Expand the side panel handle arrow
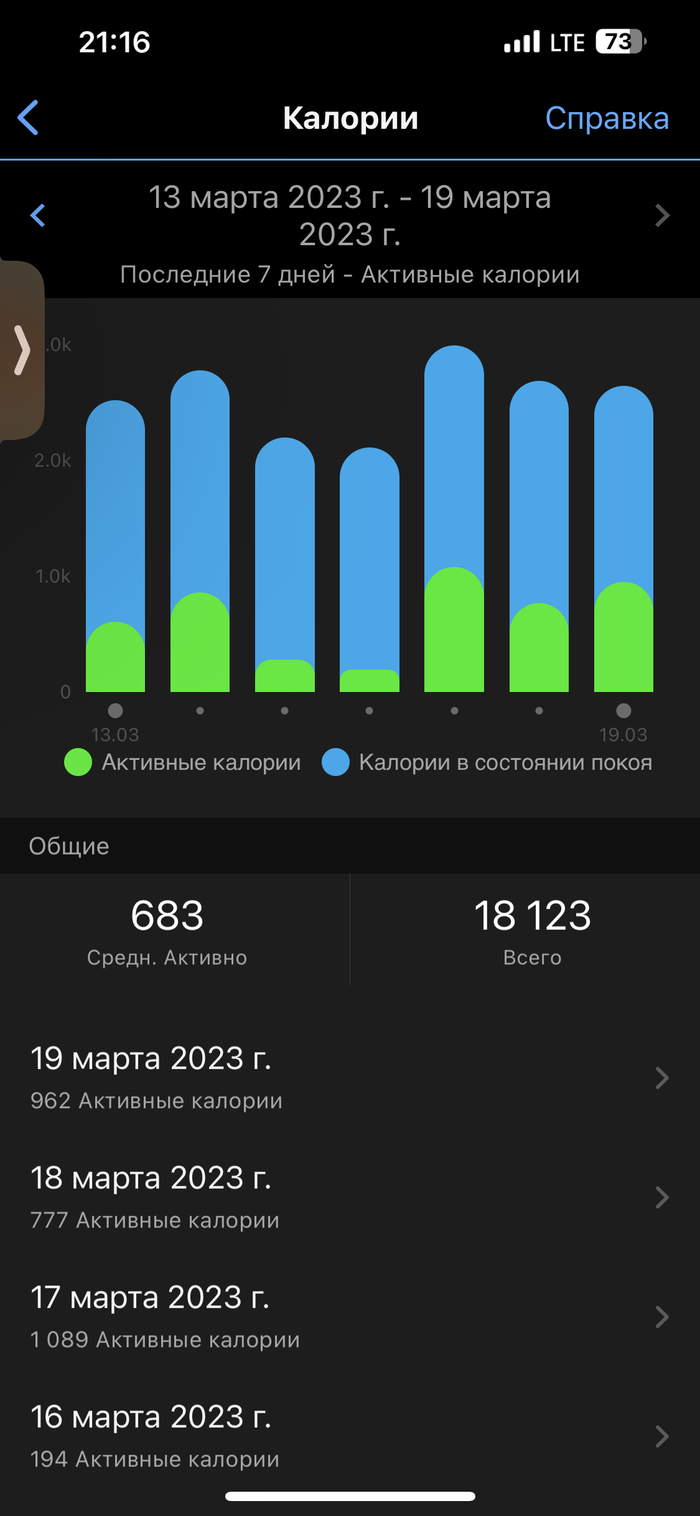 pos(22,350)
